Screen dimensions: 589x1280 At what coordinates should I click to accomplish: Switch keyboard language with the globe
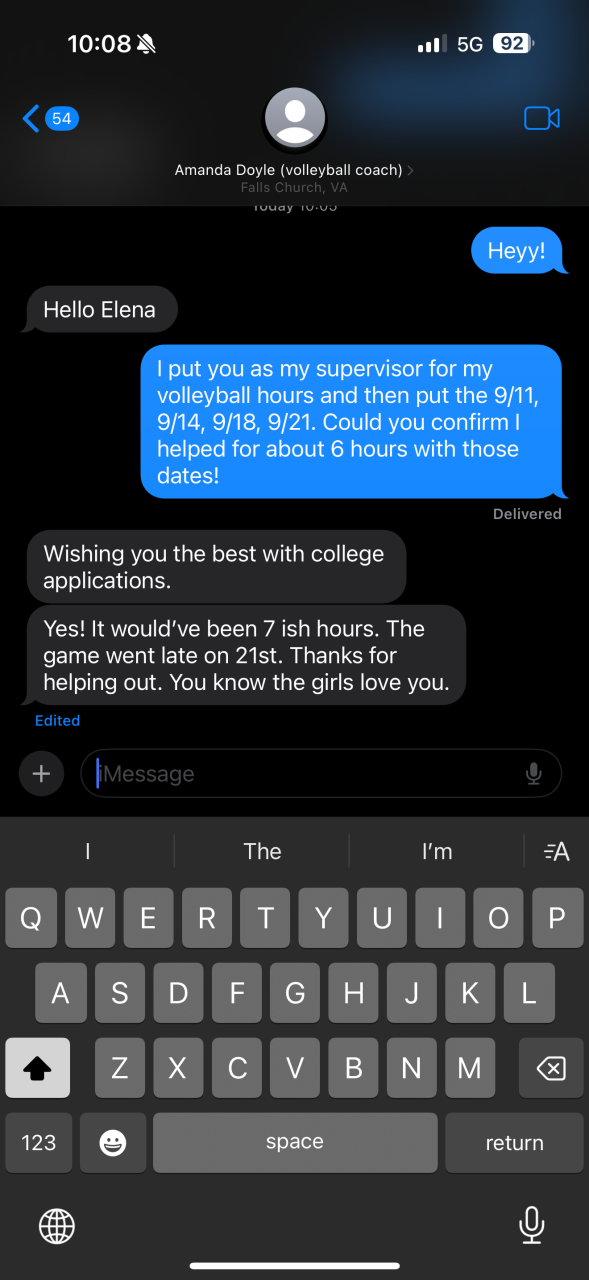point(57,1224)
